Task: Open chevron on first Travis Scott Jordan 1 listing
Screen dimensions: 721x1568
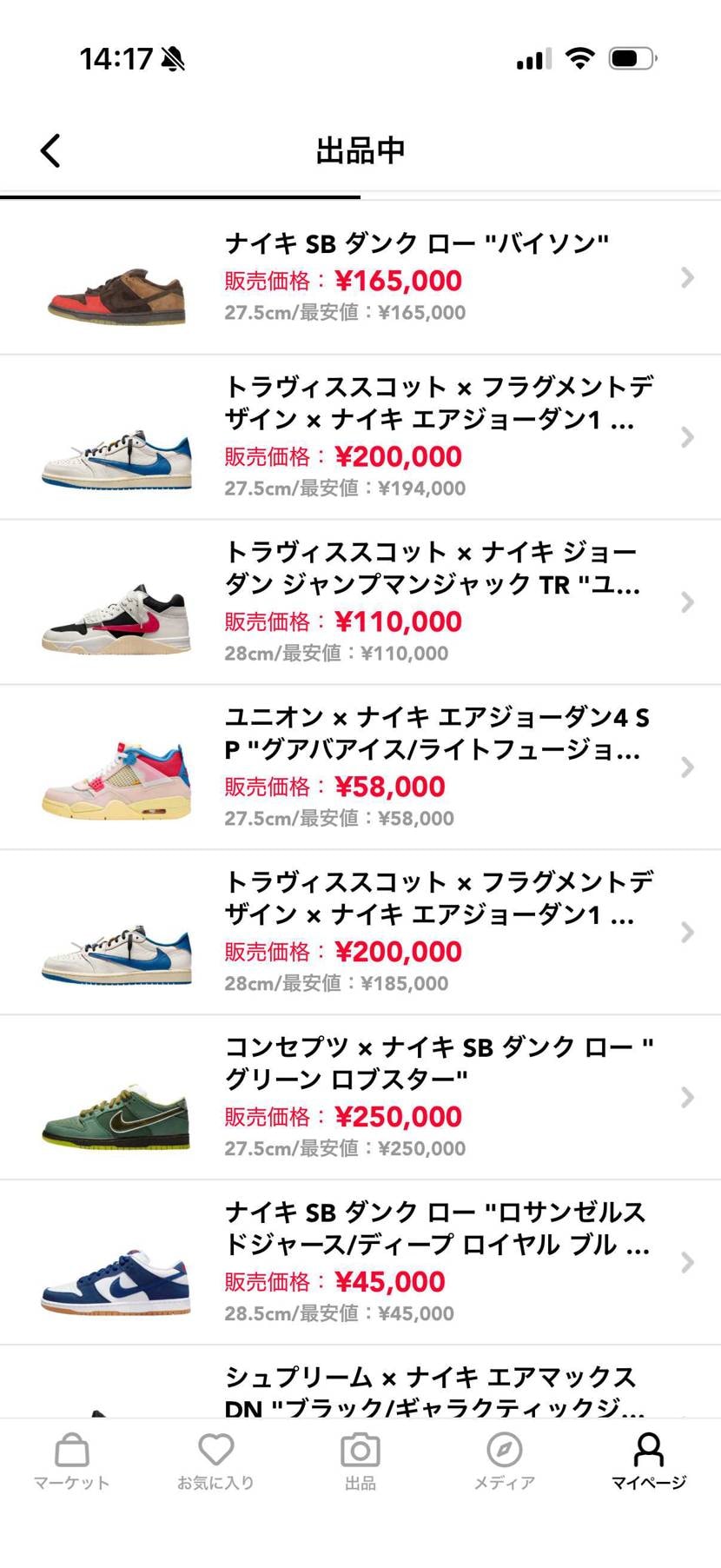Action: point(687,437)
